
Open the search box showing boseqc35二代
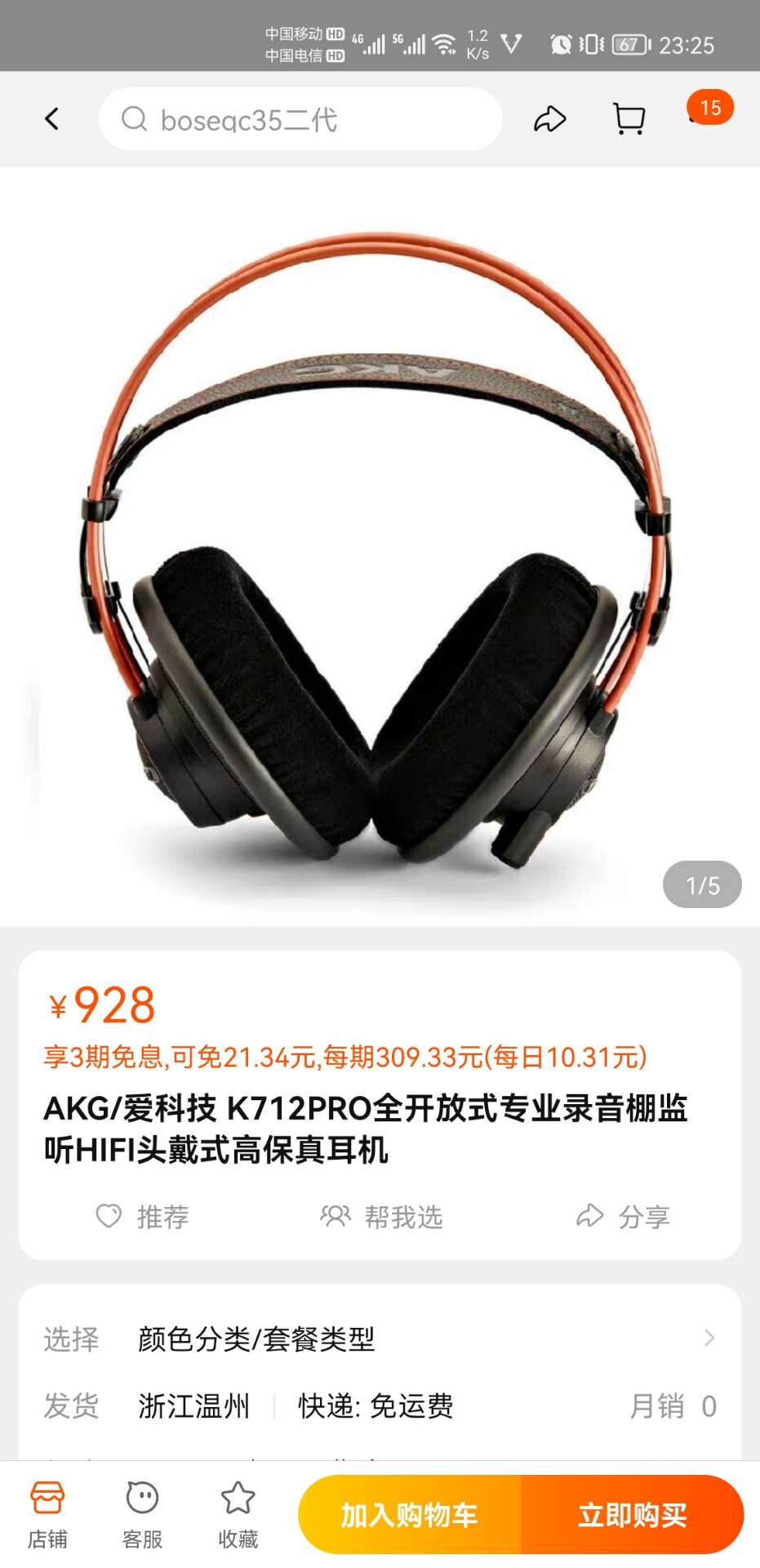300,119
